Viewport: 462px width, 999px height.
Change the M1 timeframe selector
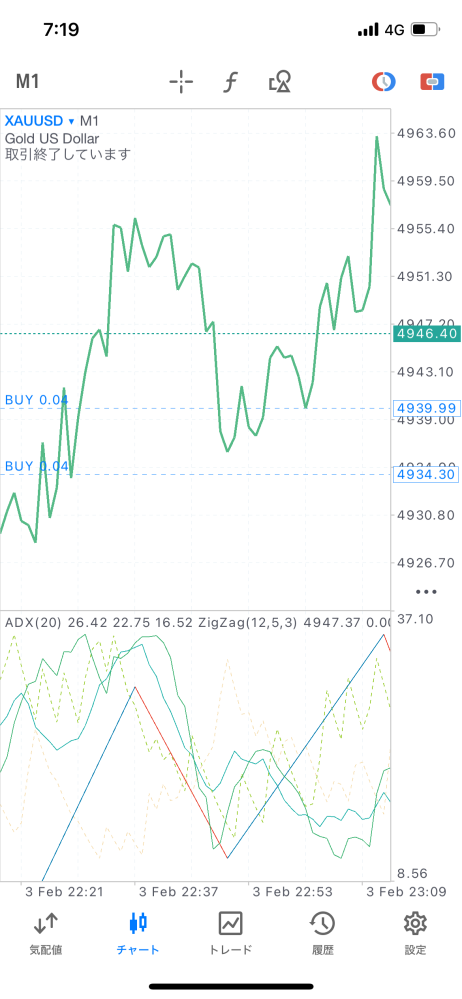coord(27,82)
